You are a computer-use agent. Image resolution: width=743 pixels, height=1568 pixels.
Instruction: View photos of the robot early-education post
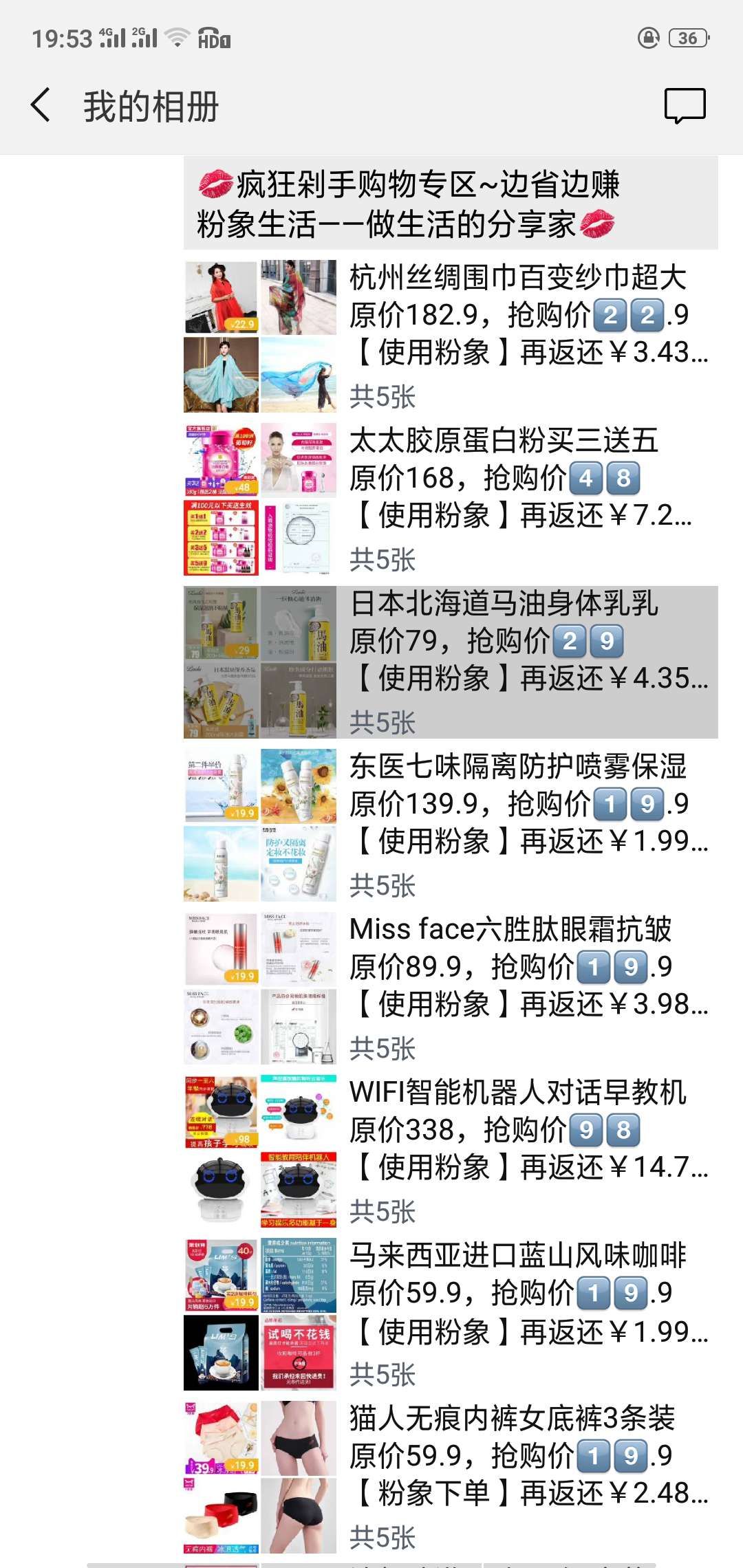[260, 1151]
